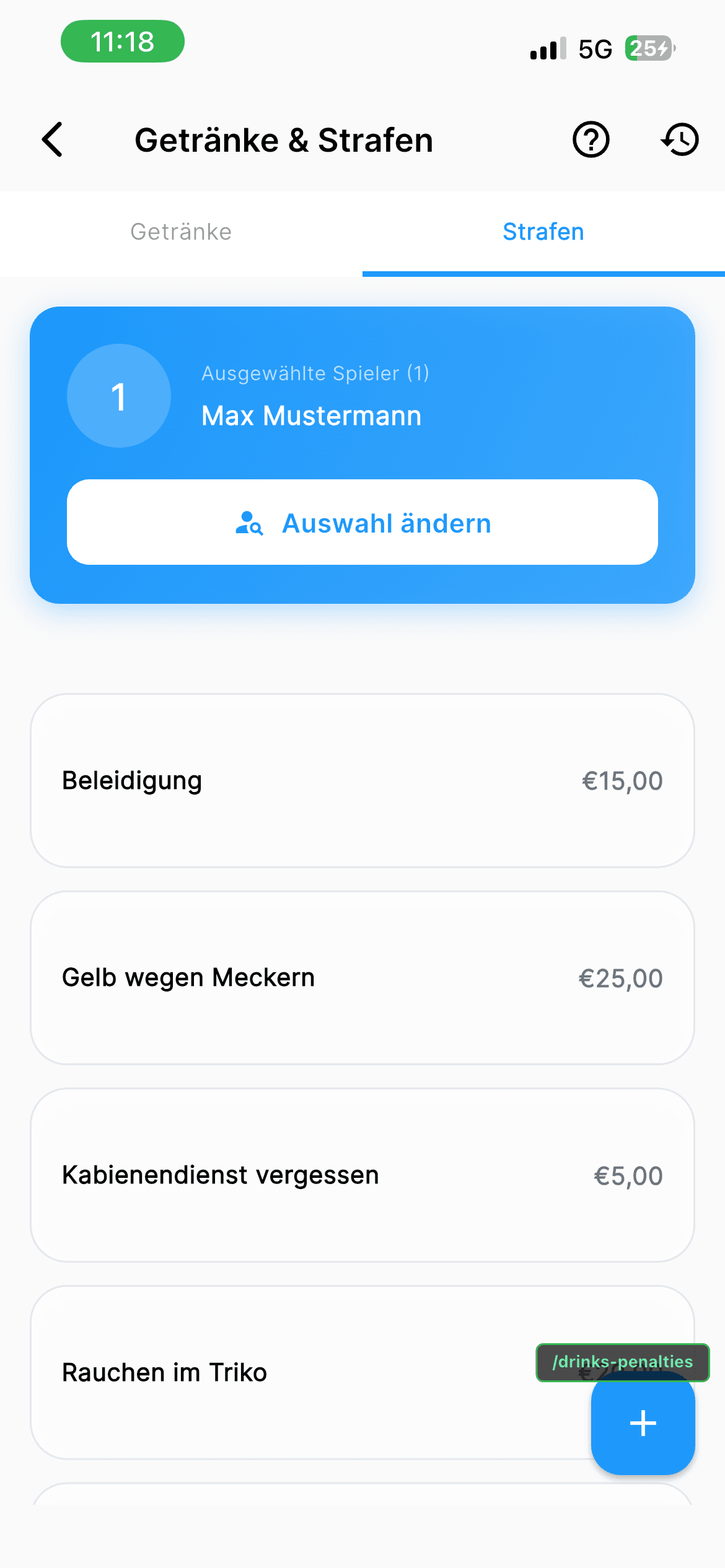Select the Gelb wegen Meckern penalty
The width and height of the screenshot is (725, 1568).
[362, 977]
